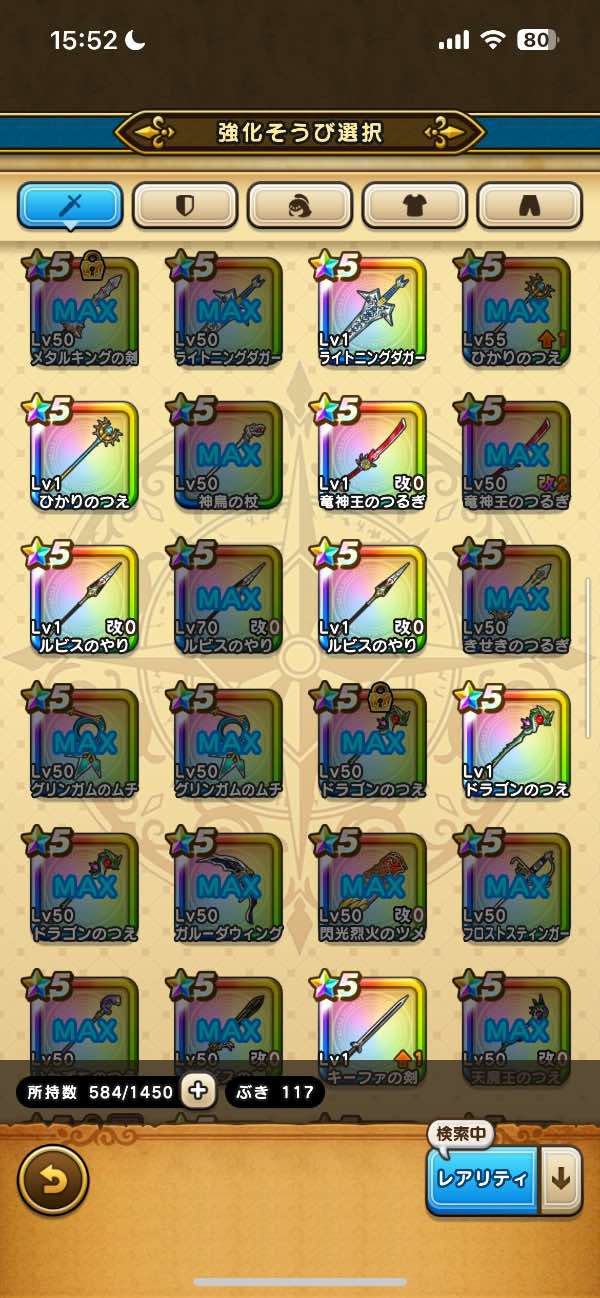The height and width of the screenshot is (1298, 600).
Task: Pick the Lv1 ドラゴンのつえ
Action: click(x=516, y=744)
